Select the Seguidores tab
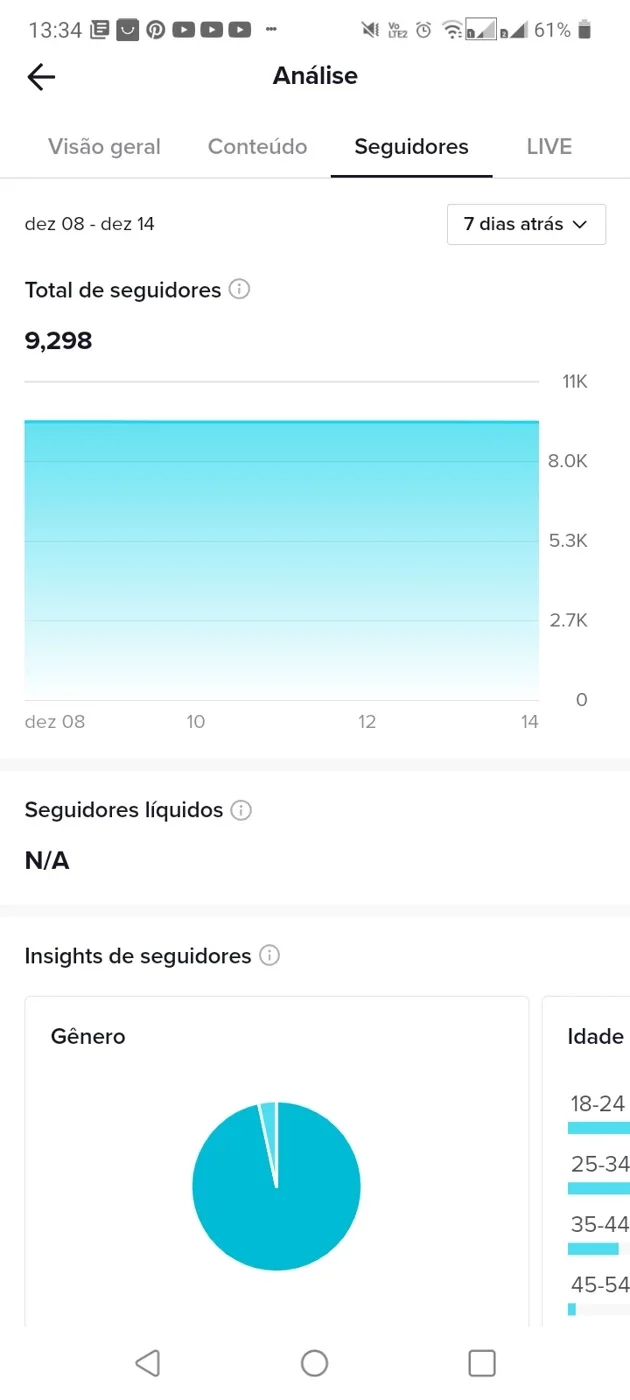This screenshot has width=630, height=1400. 411,146
